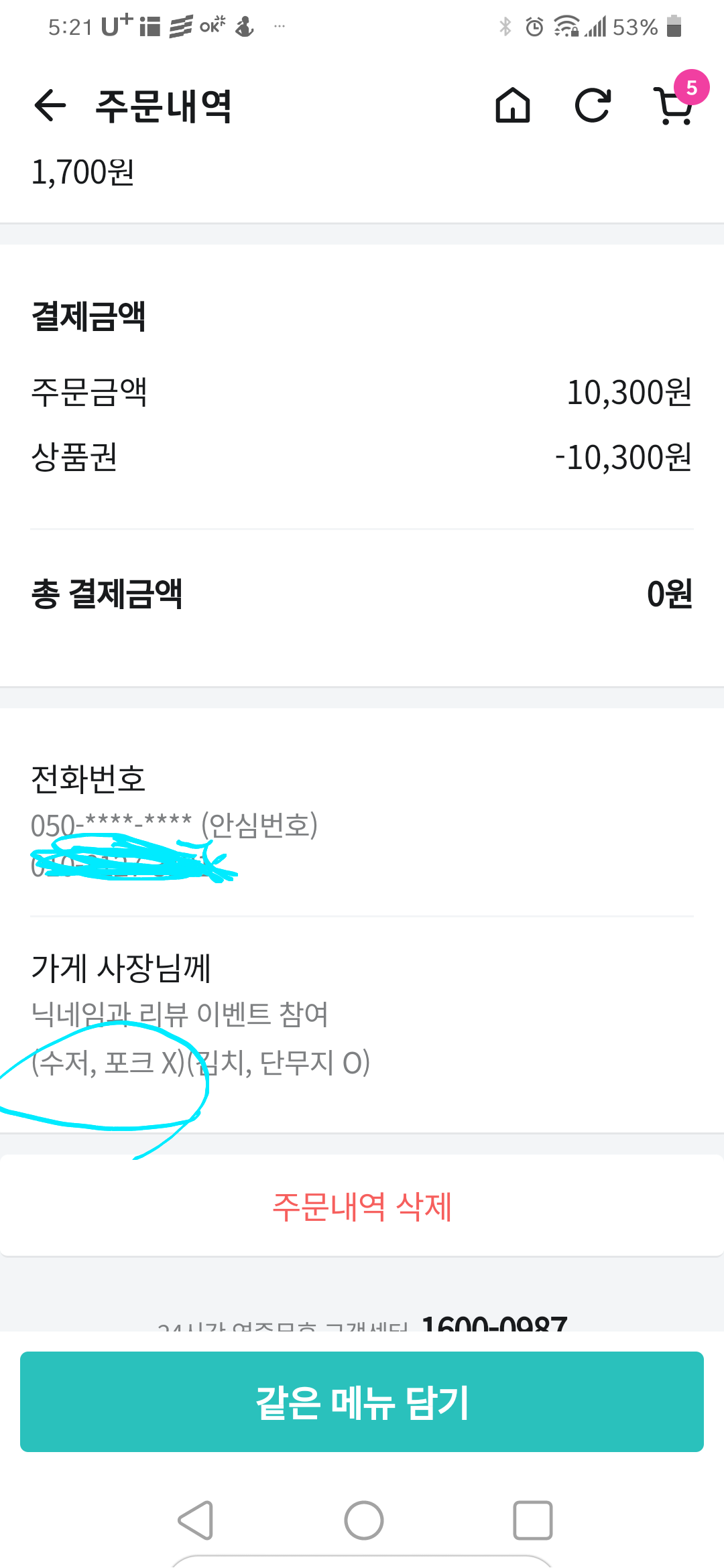Open recent apps from the navigation bar
The height and width of the screenshot is (1568, 724).
[x=533, y=1520]
